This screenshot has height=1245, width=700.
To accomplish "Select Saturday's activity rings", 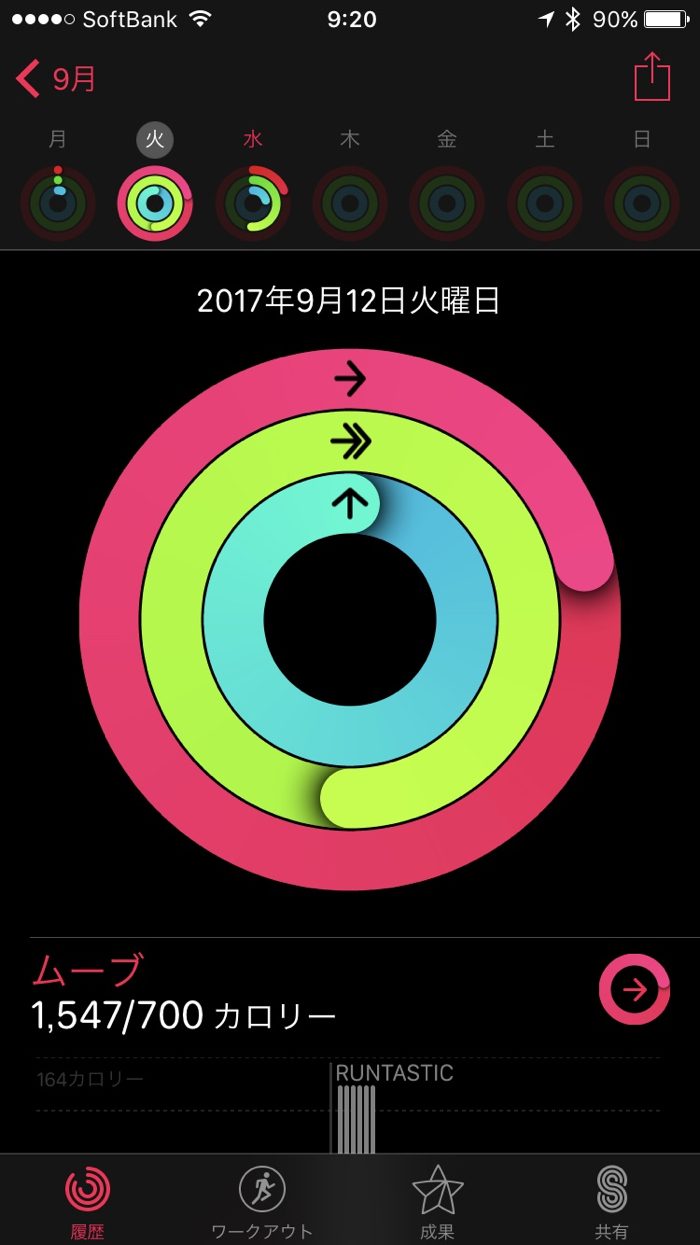I will point(544,203).
